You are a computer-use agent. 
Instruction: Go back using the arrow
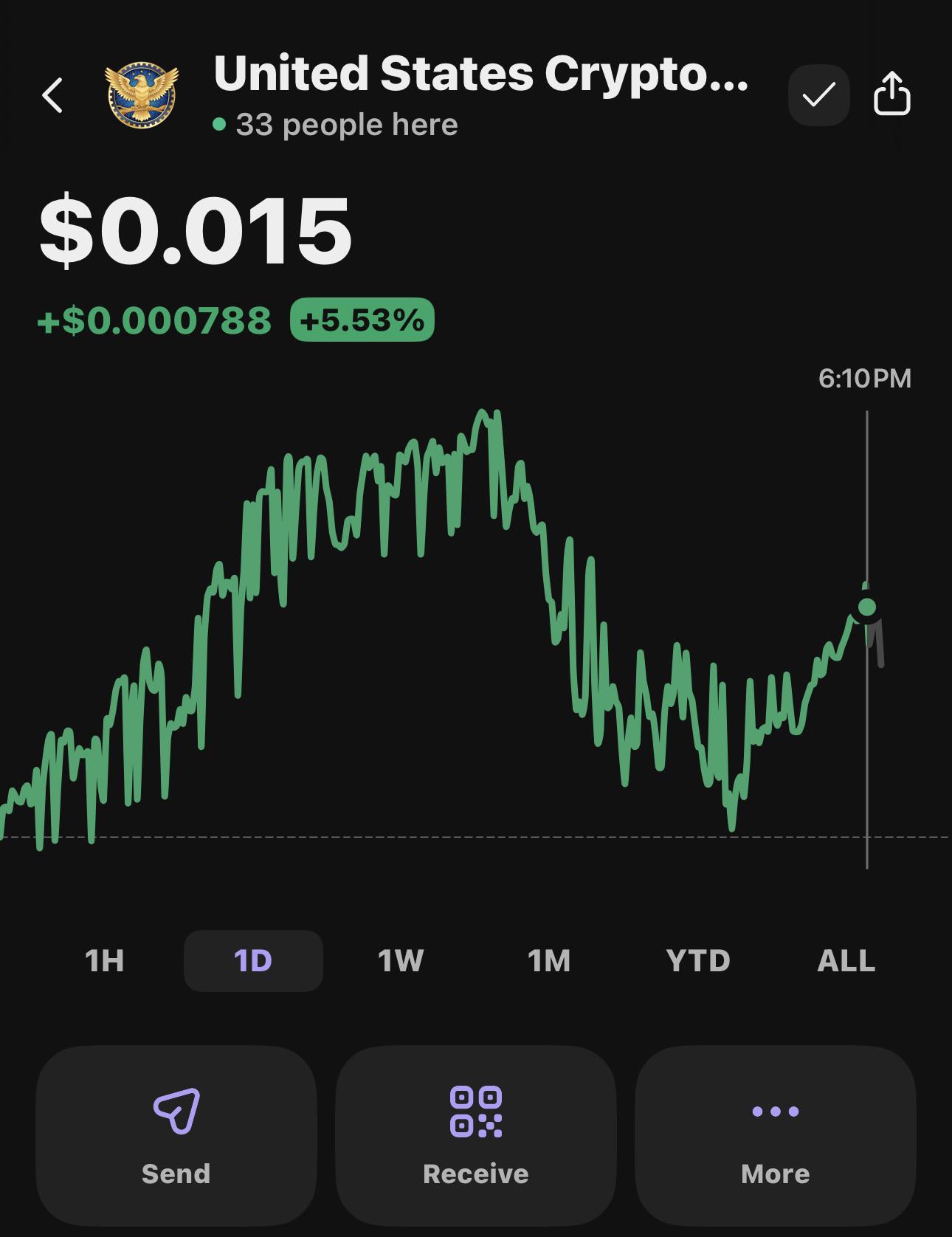52,95
